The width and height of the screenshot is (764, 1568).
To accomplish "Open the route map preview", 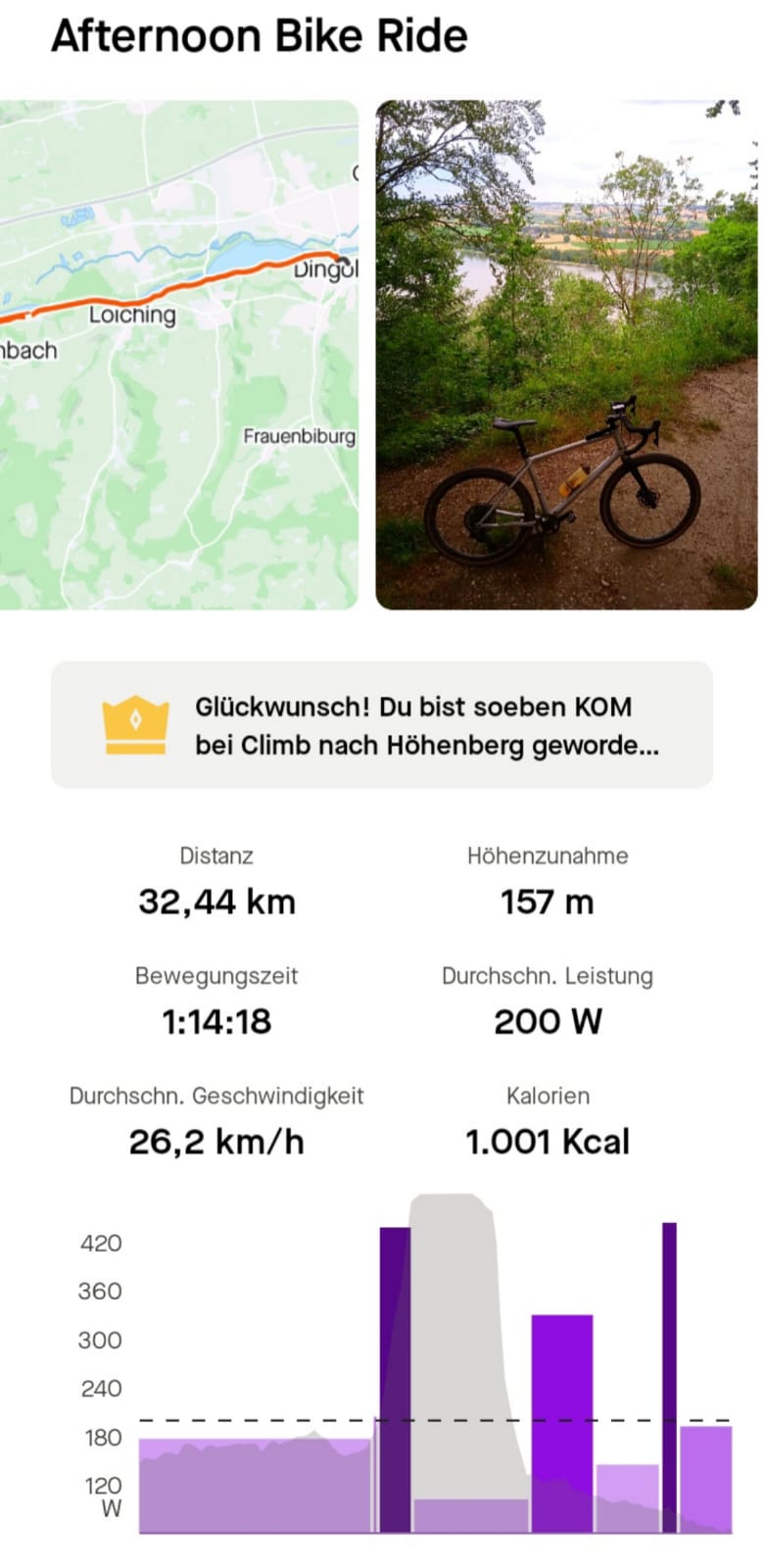I will [x=178, y=355].
